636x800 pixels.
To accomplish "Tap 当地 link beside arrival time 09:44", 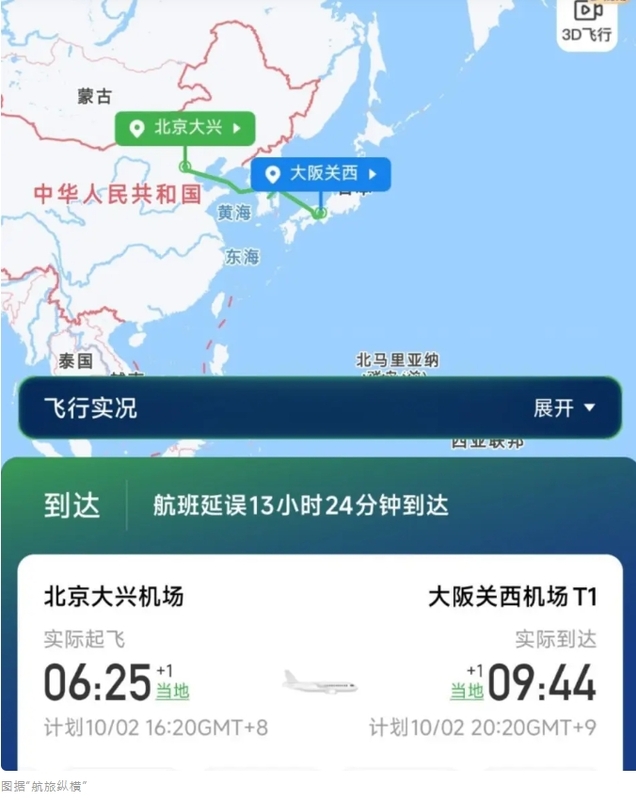I will click(466, 691).
